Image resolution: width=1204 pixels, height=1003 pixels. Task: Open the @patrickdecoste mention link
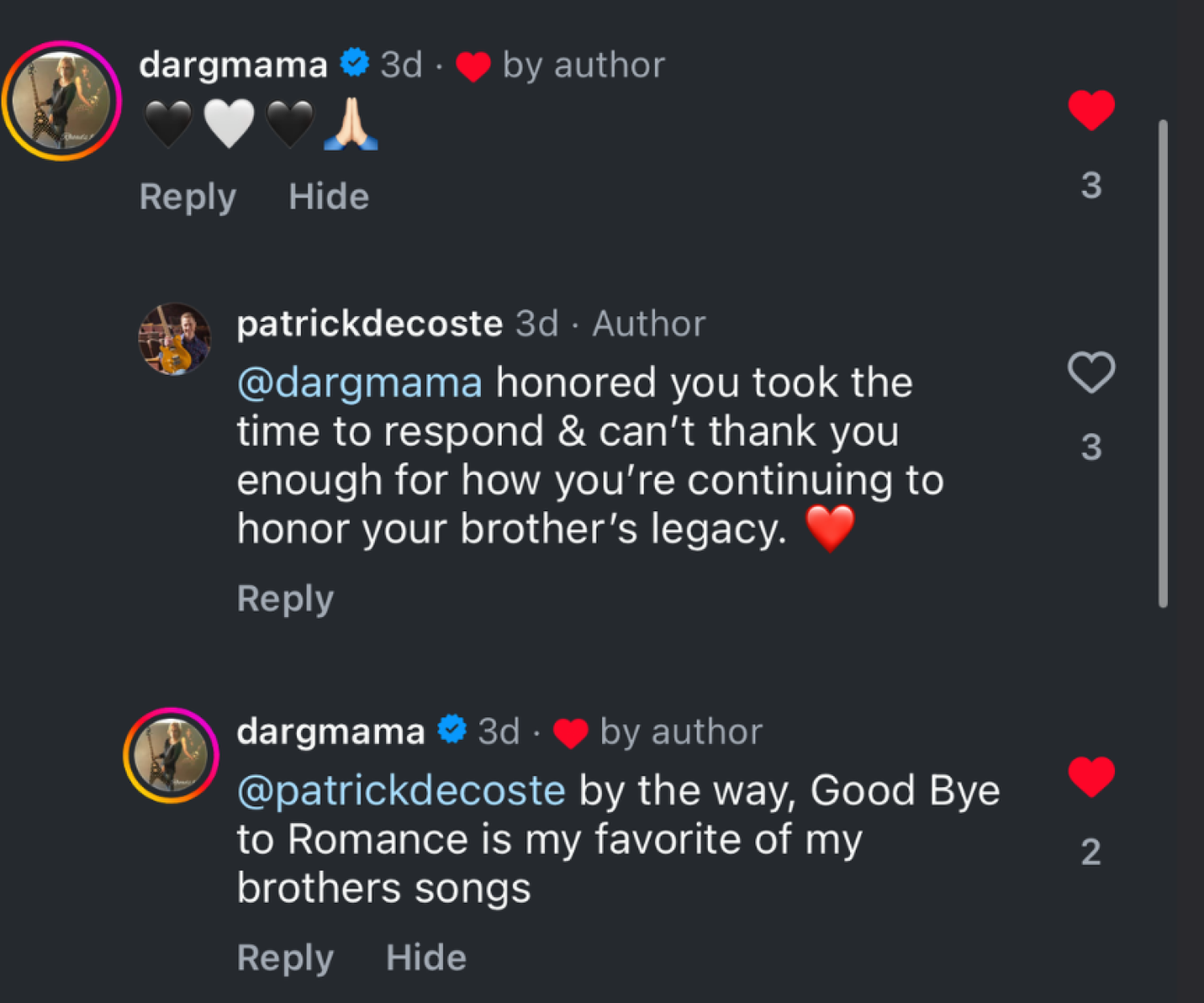coord(401,791)
